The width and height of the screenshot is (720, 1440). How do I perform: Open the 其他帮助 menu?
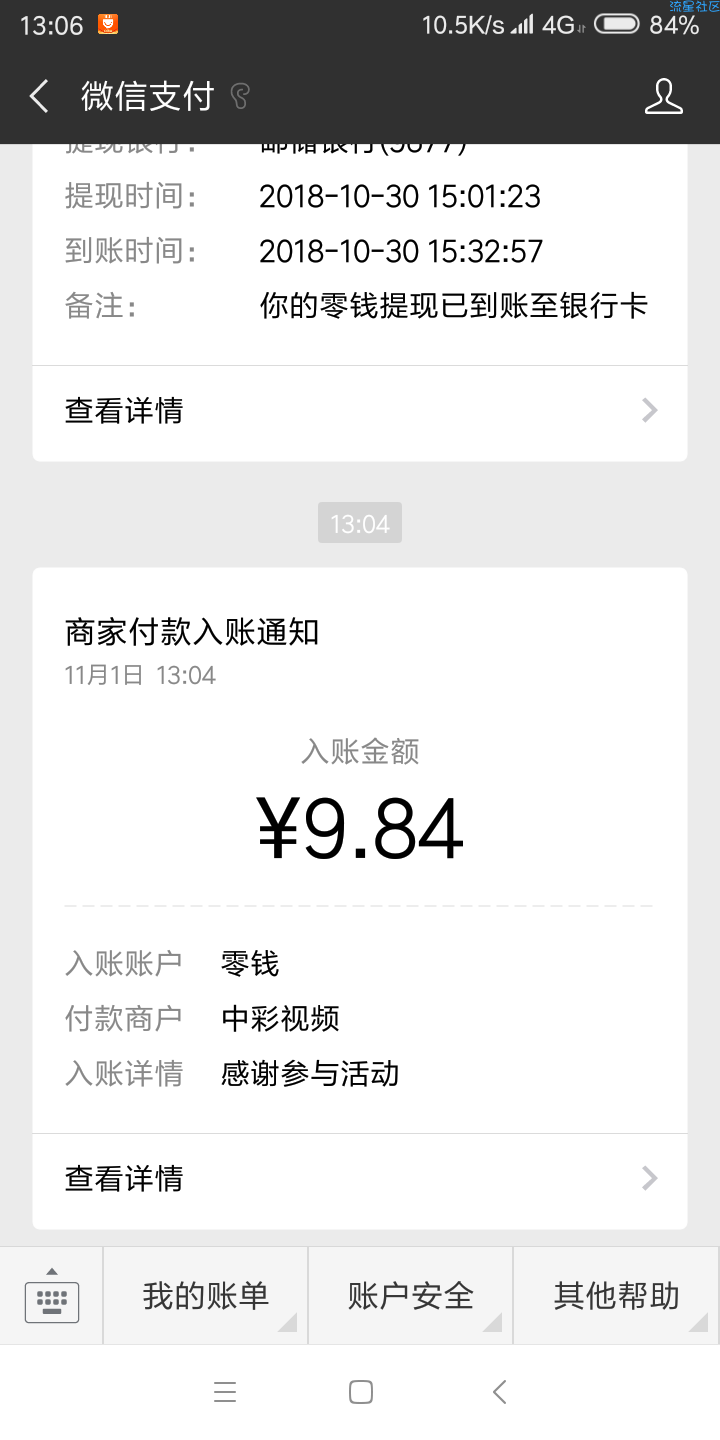[x=616, y=1296]
